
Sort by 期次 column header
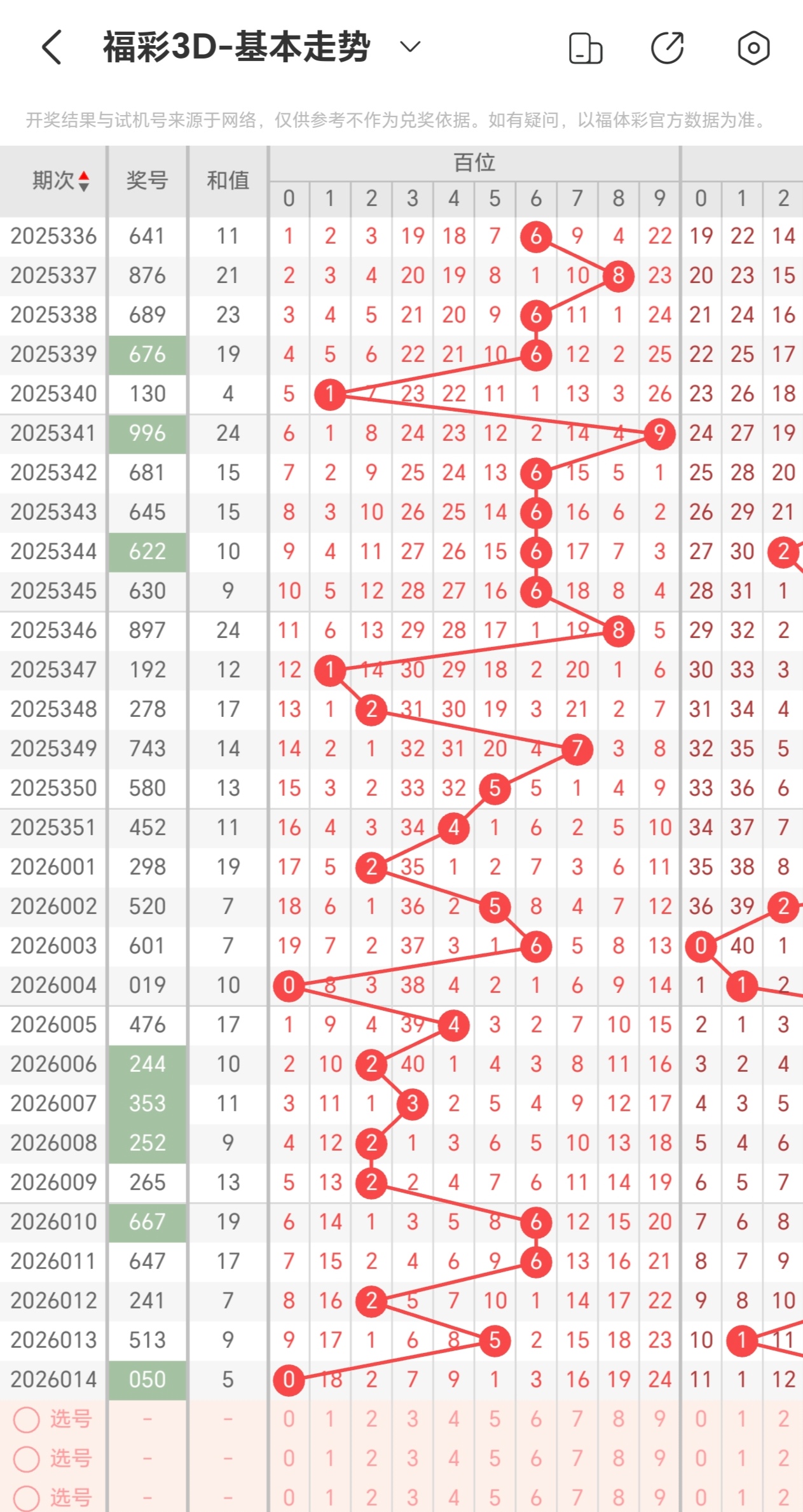(x=60, y=181)
